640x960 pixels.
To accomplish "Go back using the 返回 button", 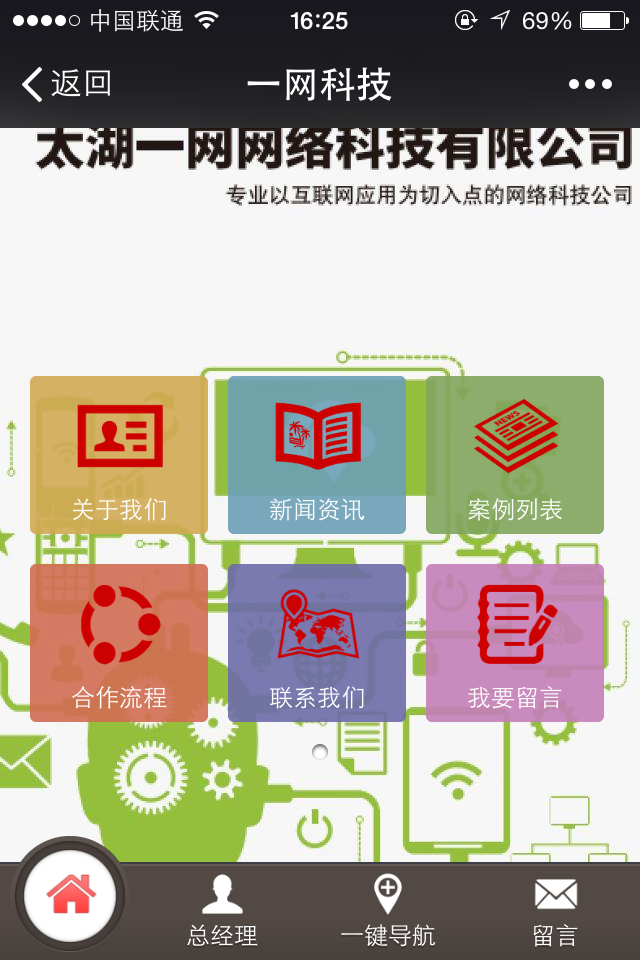I will click(x=66, y=85).
